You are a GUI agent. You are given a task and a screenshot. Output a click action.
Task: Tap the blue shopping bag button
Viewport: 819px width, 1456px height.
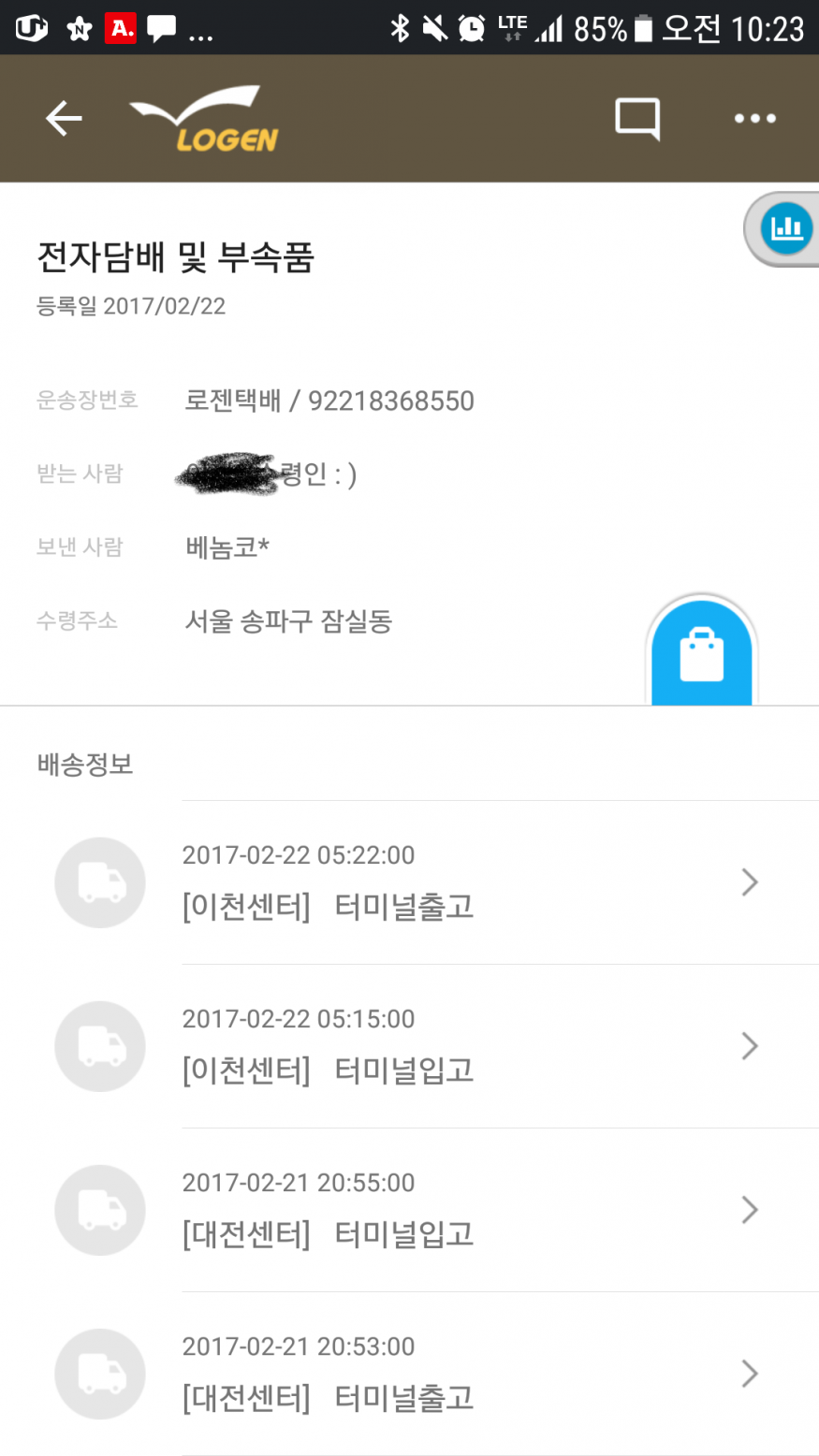click(701, 653)
